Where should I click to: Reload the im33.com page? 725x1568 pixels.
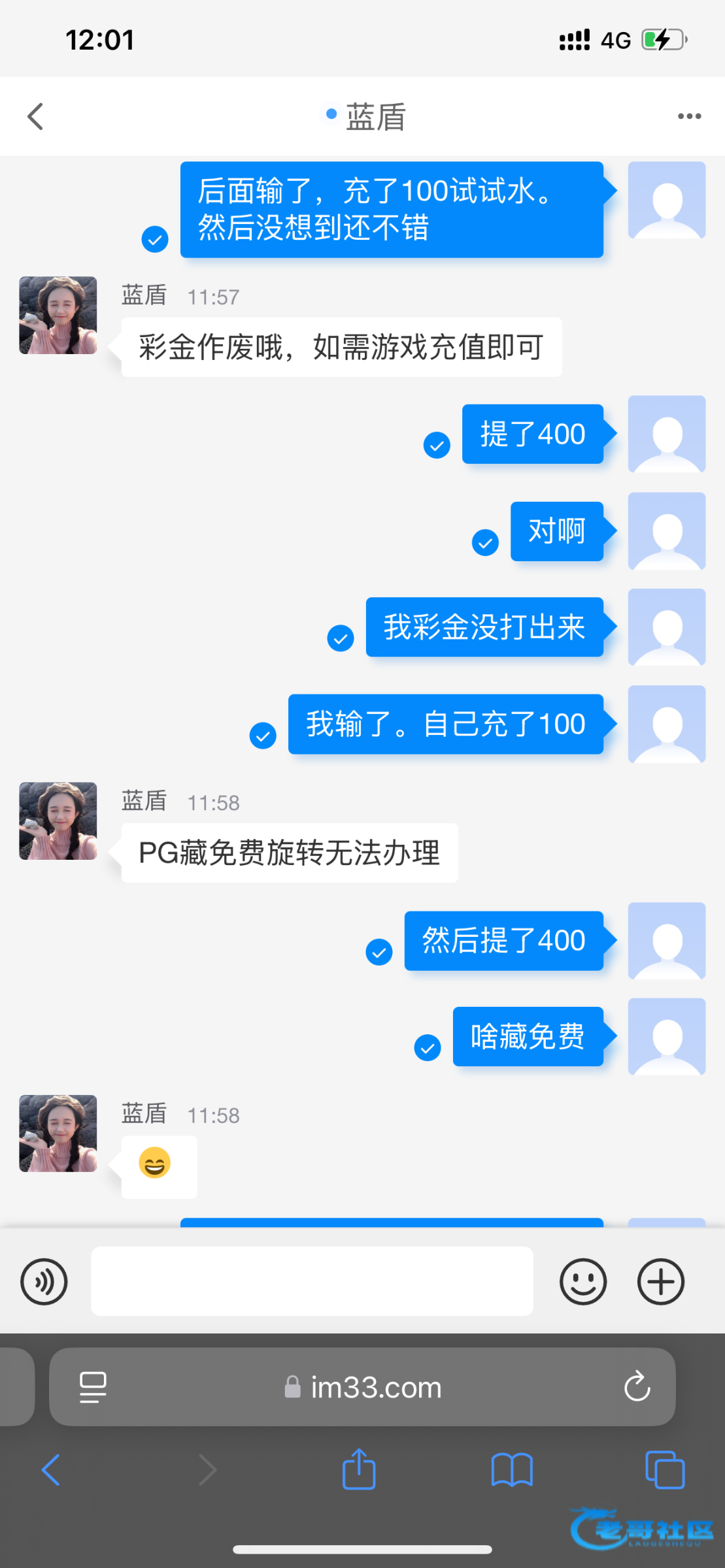637,1387
